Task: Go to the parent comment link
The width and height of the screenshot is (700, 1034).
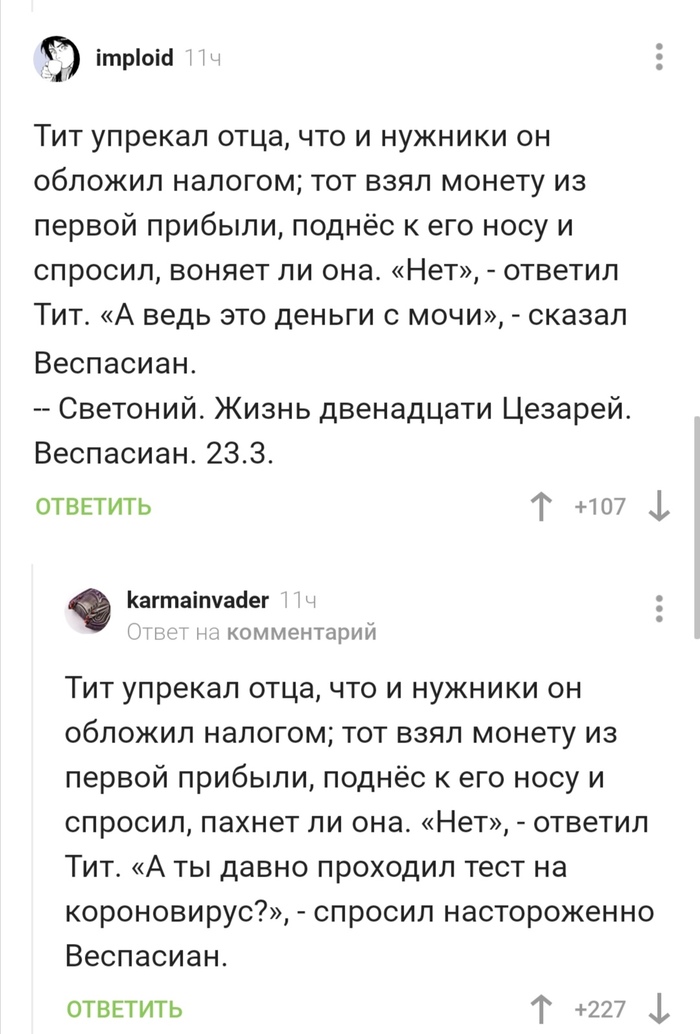Action: coord(302,632)
